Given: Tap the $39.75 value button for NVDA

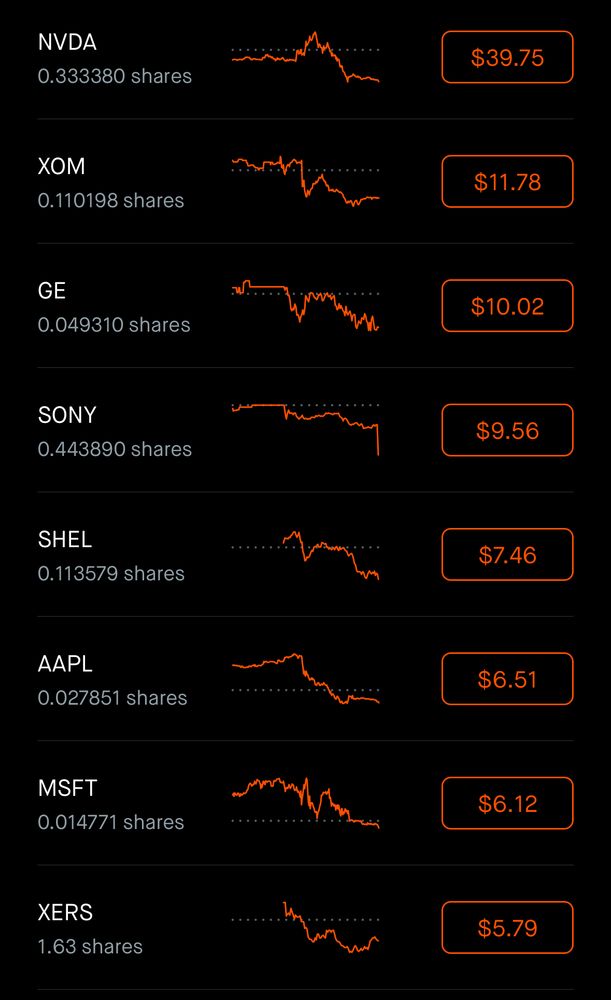Looking at the screenshot, I should pos(507,57).
